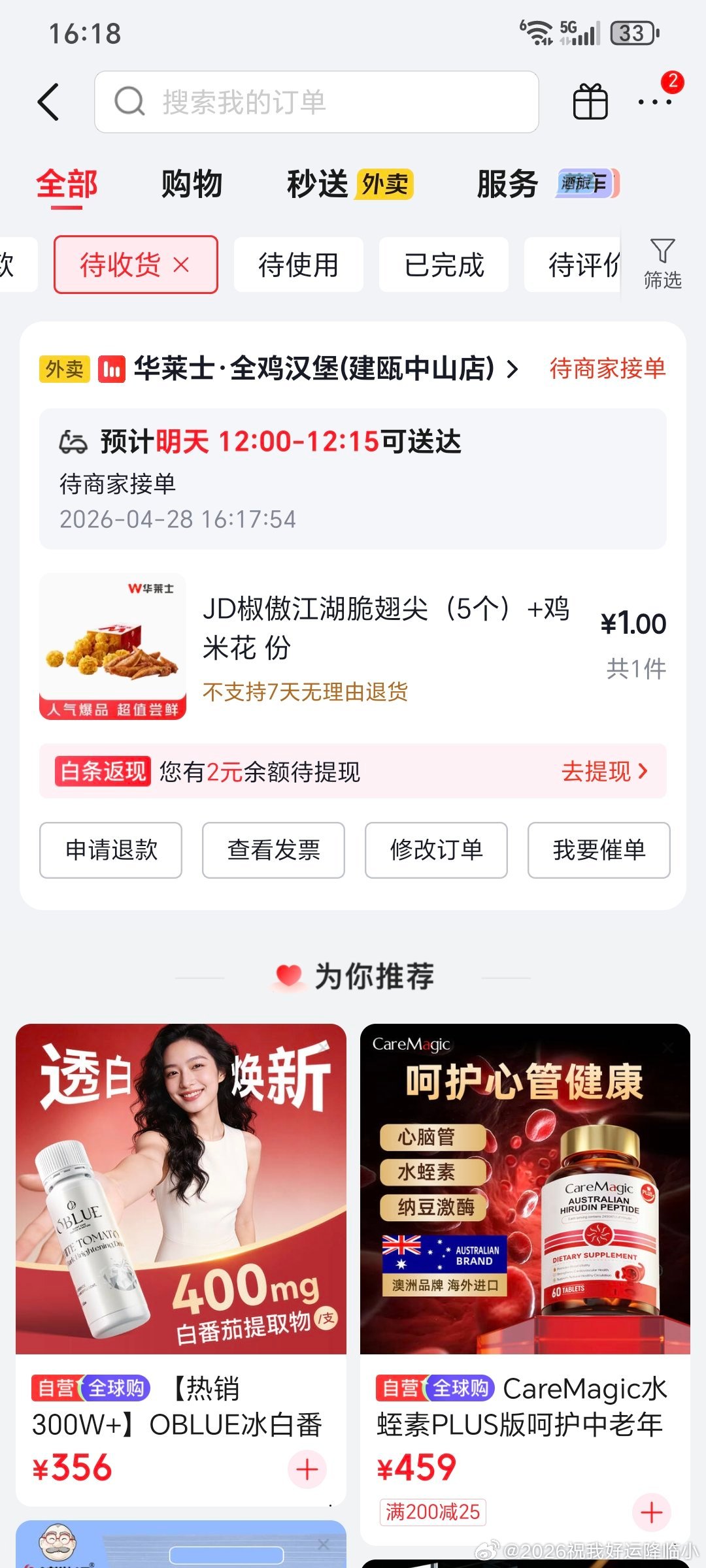
Task: Open the 筛选 filter options
Action: (662, 264)
